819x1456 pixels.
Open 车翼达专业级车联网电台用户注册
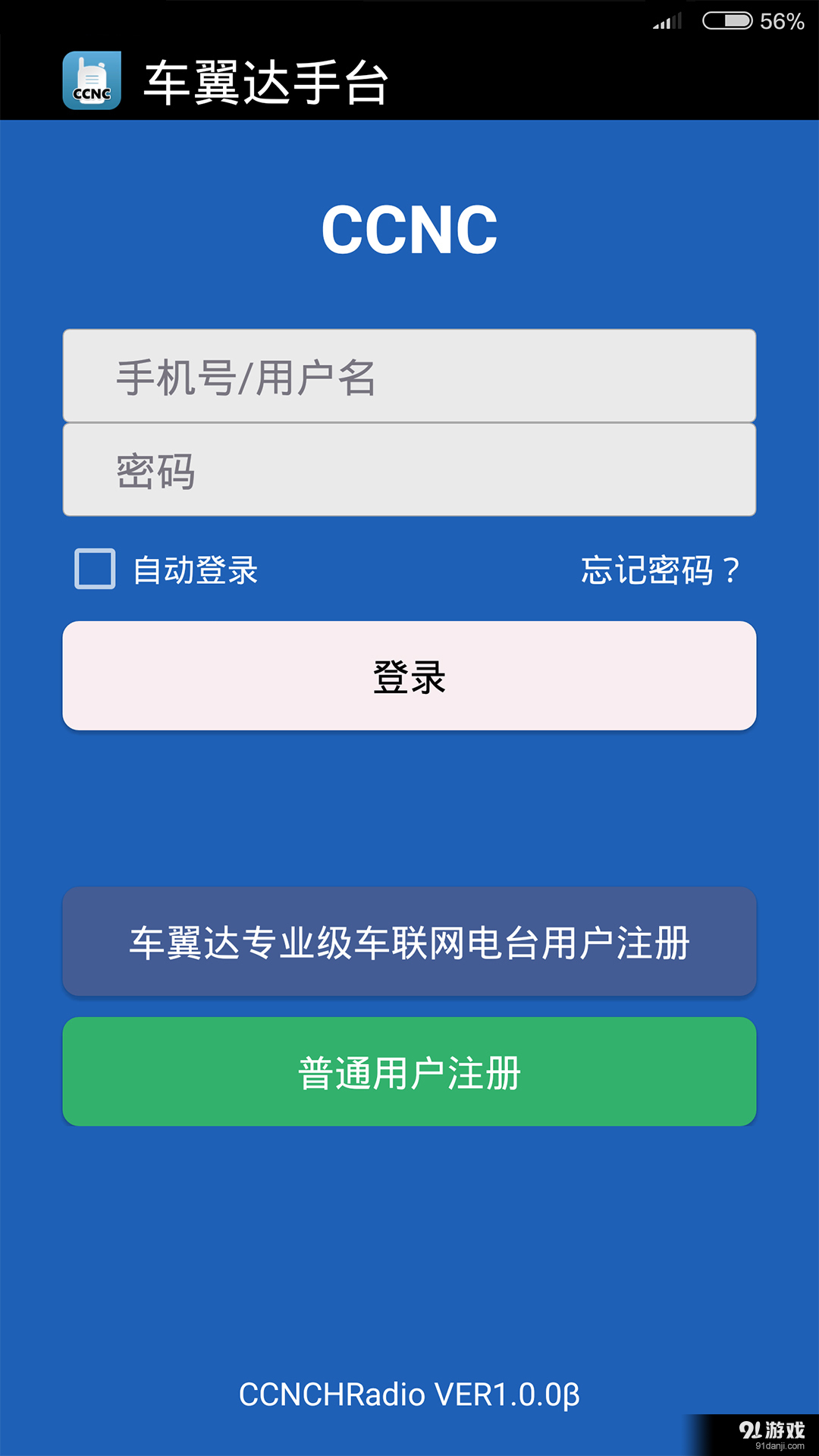click(409, 942)
